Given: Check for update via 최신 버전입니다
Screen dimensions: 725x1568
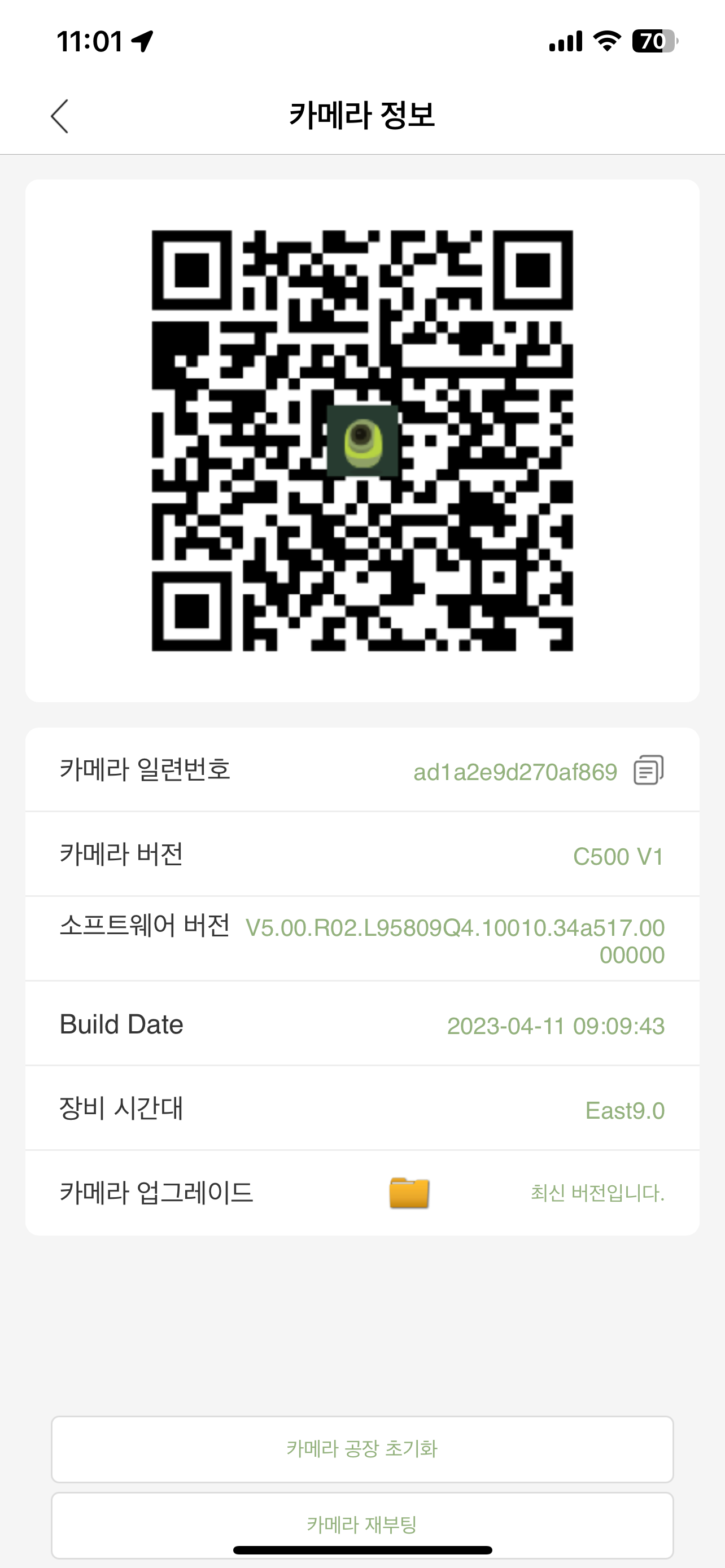Looking at the screenshot, I should [597, 1193].
